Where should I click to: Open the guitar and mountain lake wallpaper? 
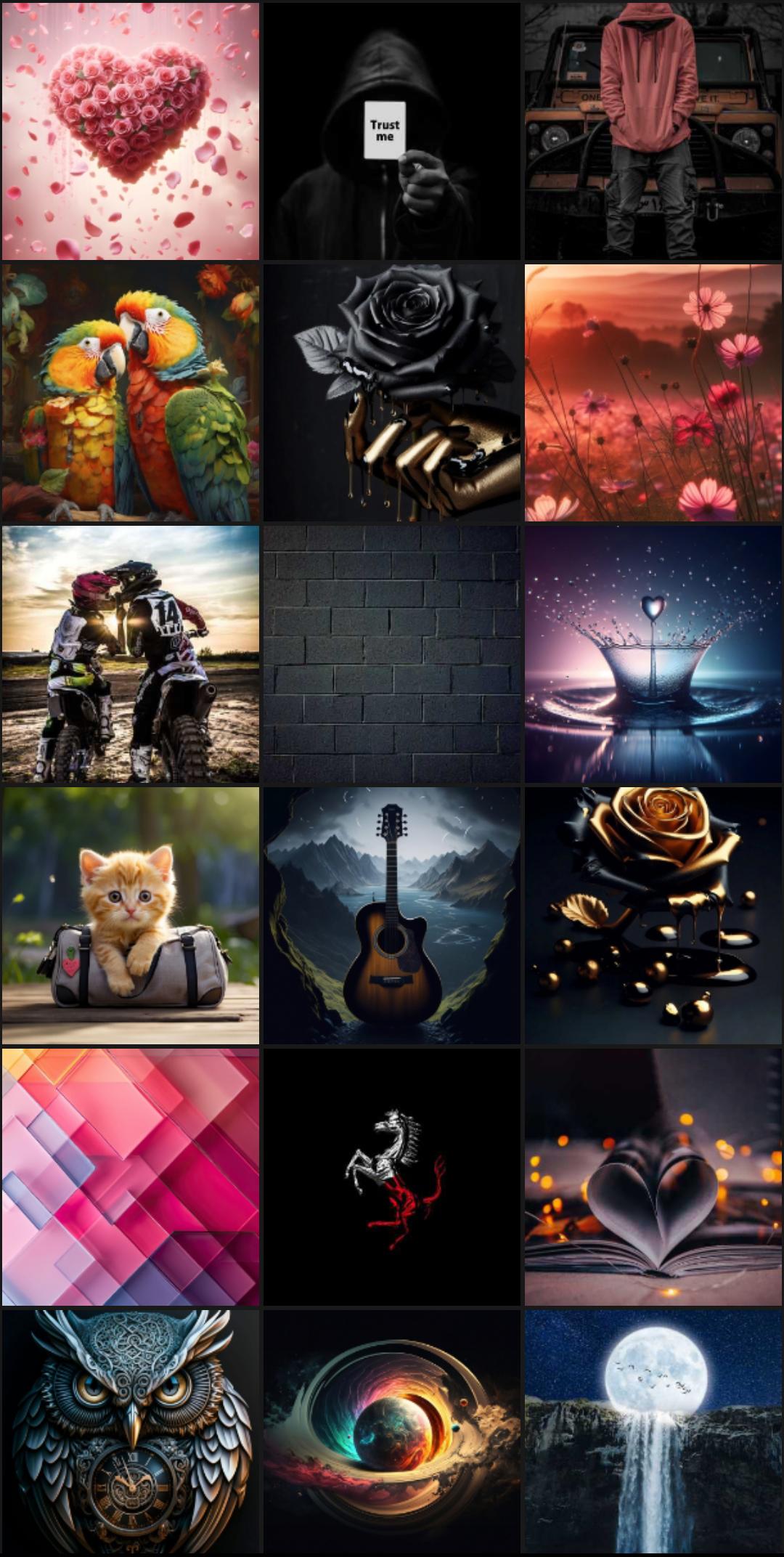point(392,915)
